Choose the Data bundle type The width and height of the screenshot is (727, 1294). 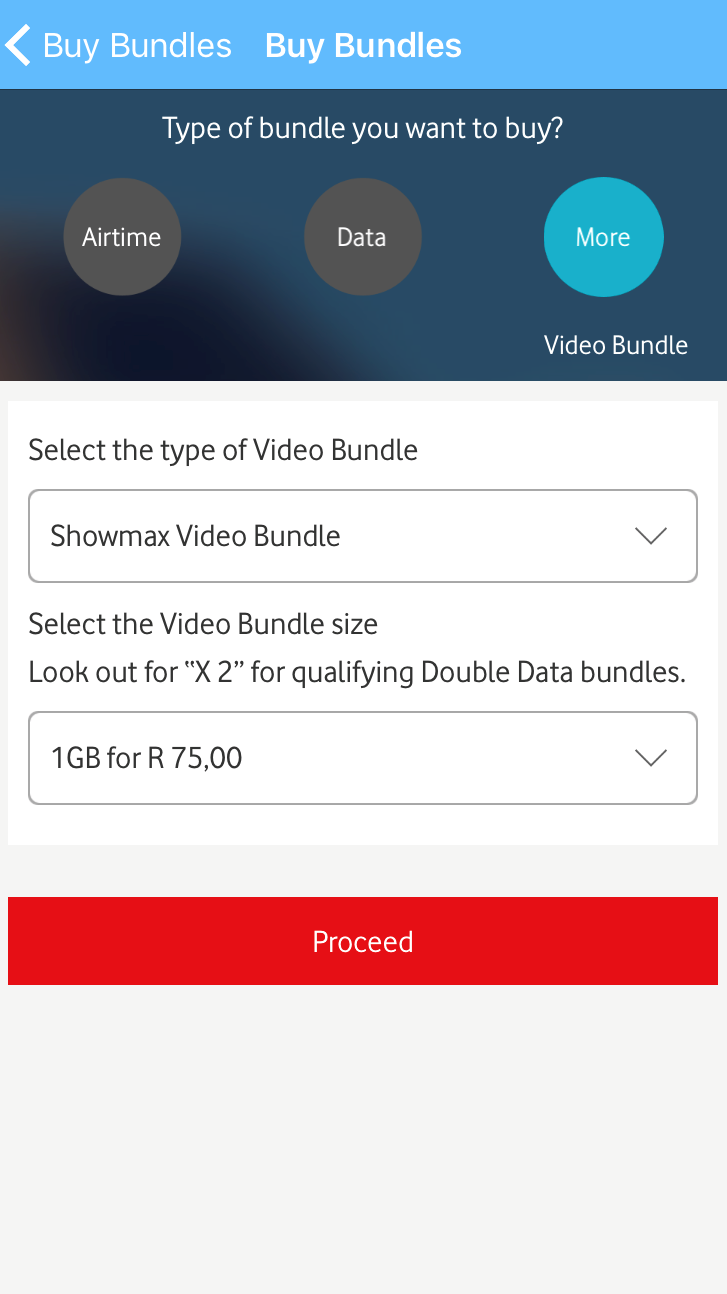pyautogui.click(x=362, y=237)
